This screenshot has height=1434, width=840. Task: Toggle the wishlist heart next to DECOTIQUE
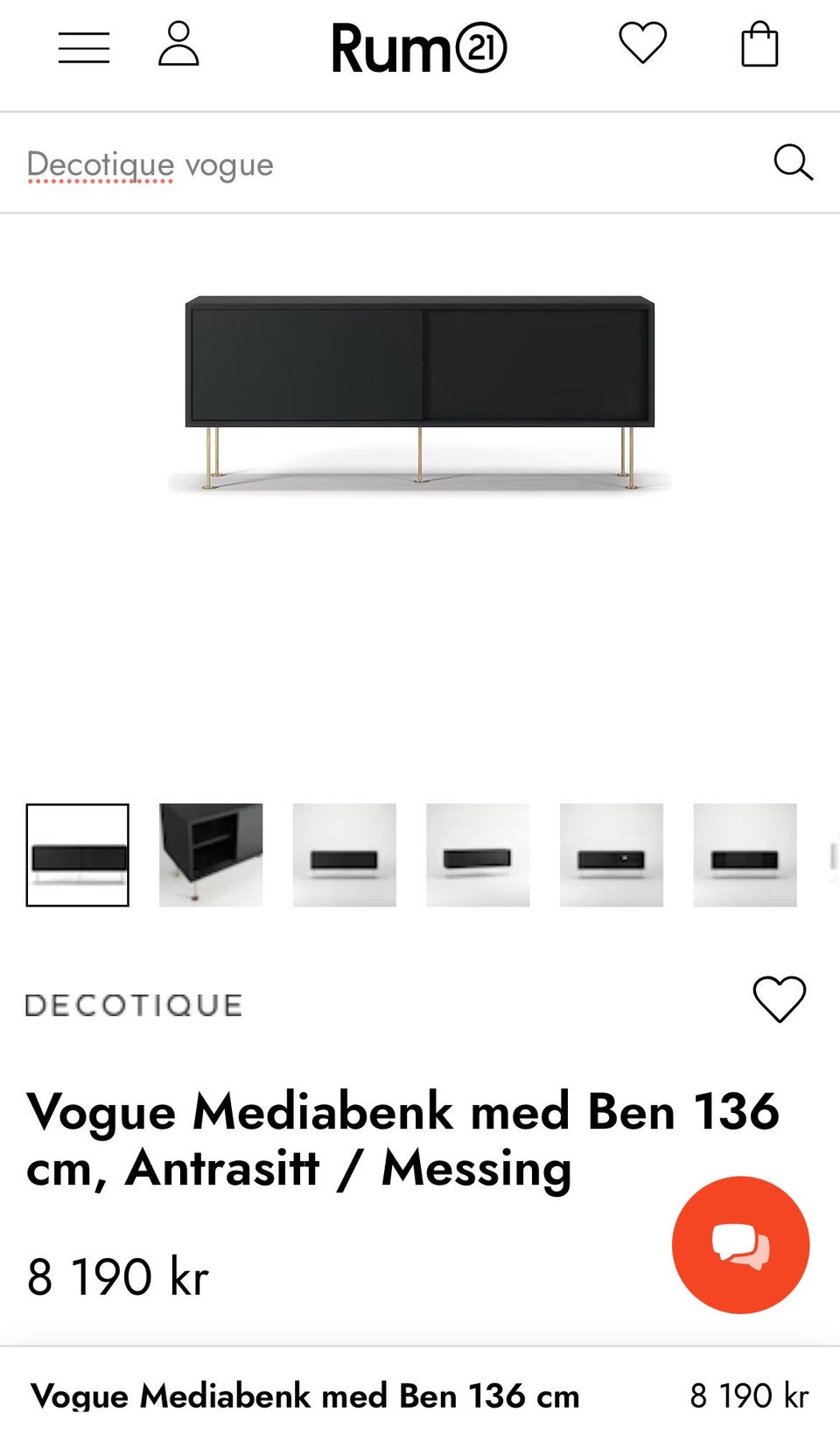click(x=780, y=1000)
